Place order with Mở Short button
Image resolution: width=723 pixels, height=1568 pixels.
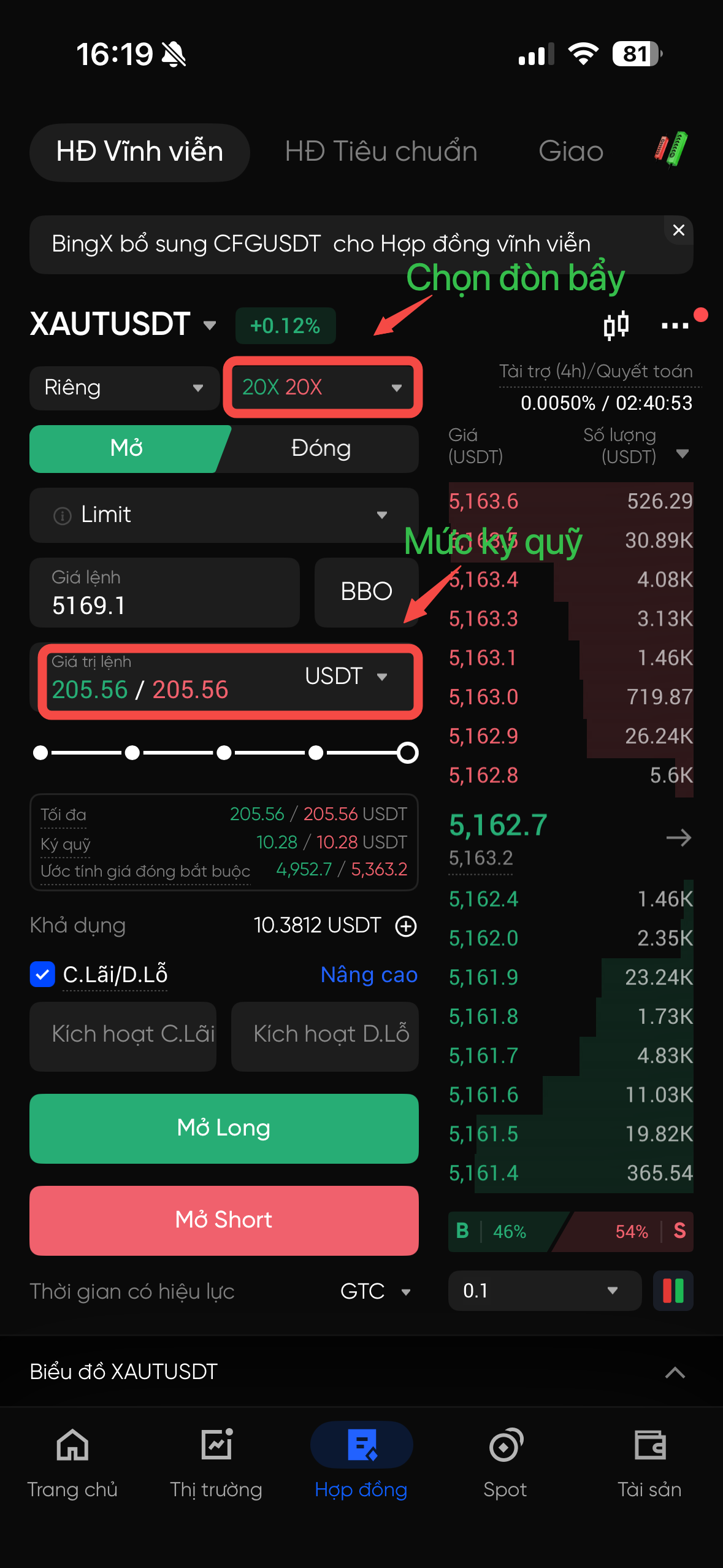point(224,1220)
